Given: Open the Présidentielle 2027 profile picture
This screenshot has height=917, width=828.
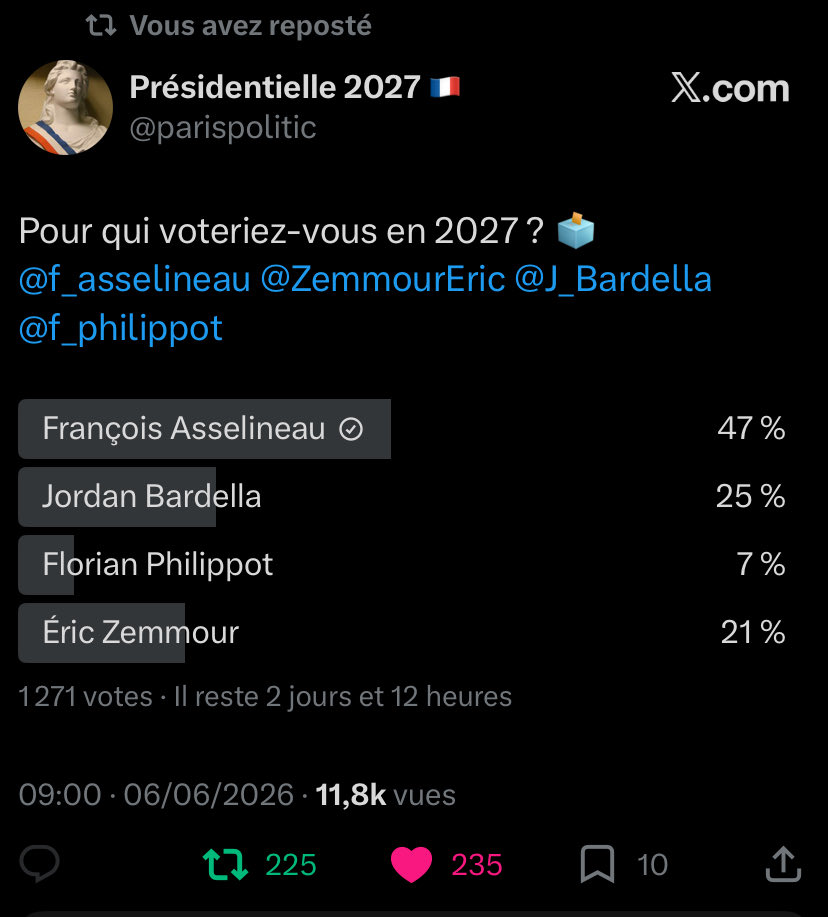Looking at the screenshot, I should coord(65,108).
